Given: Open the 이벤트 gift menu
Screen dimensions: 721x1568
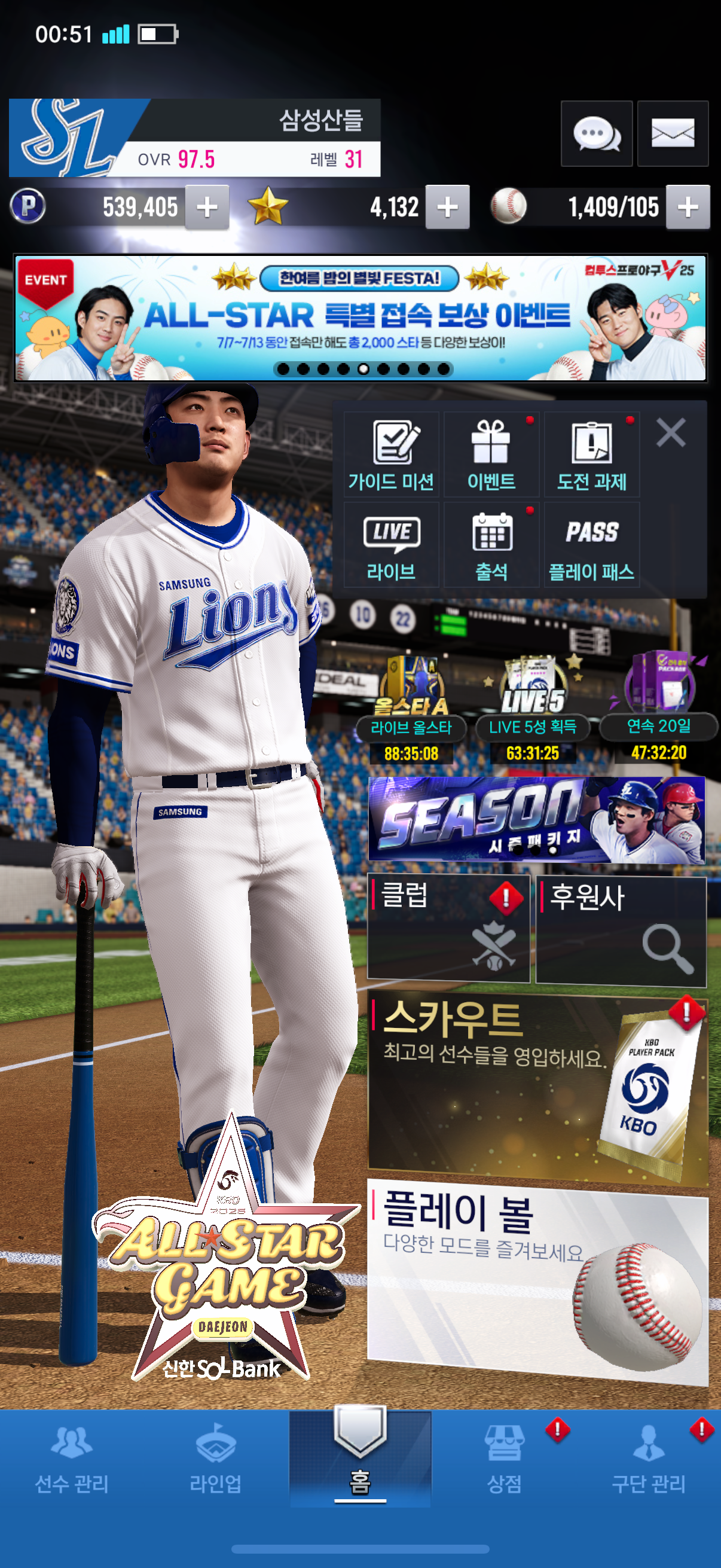Looking at the screenshot, I should [490, 454].
